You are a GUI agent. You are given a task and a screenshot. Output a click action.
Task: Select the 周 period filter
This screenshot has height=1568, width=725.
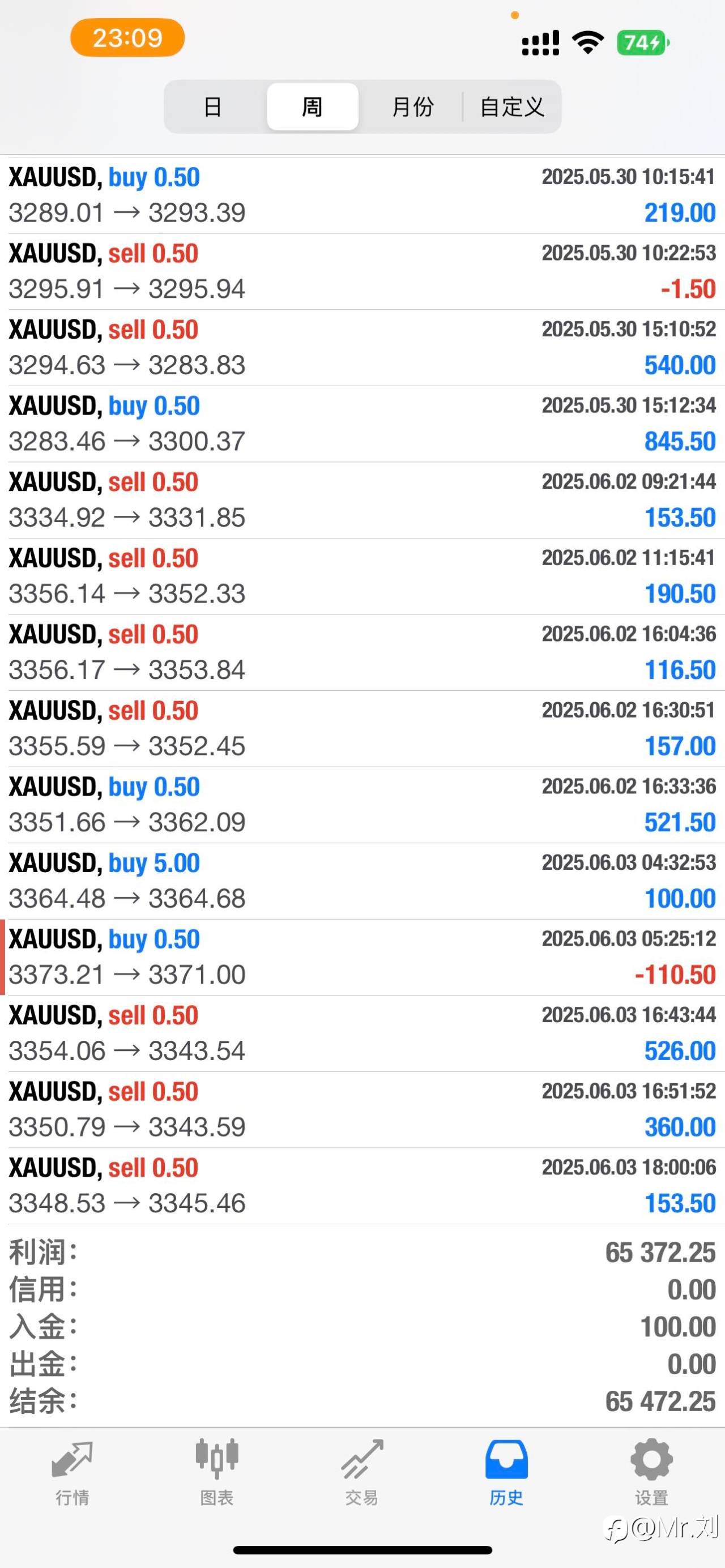point(312,106)
